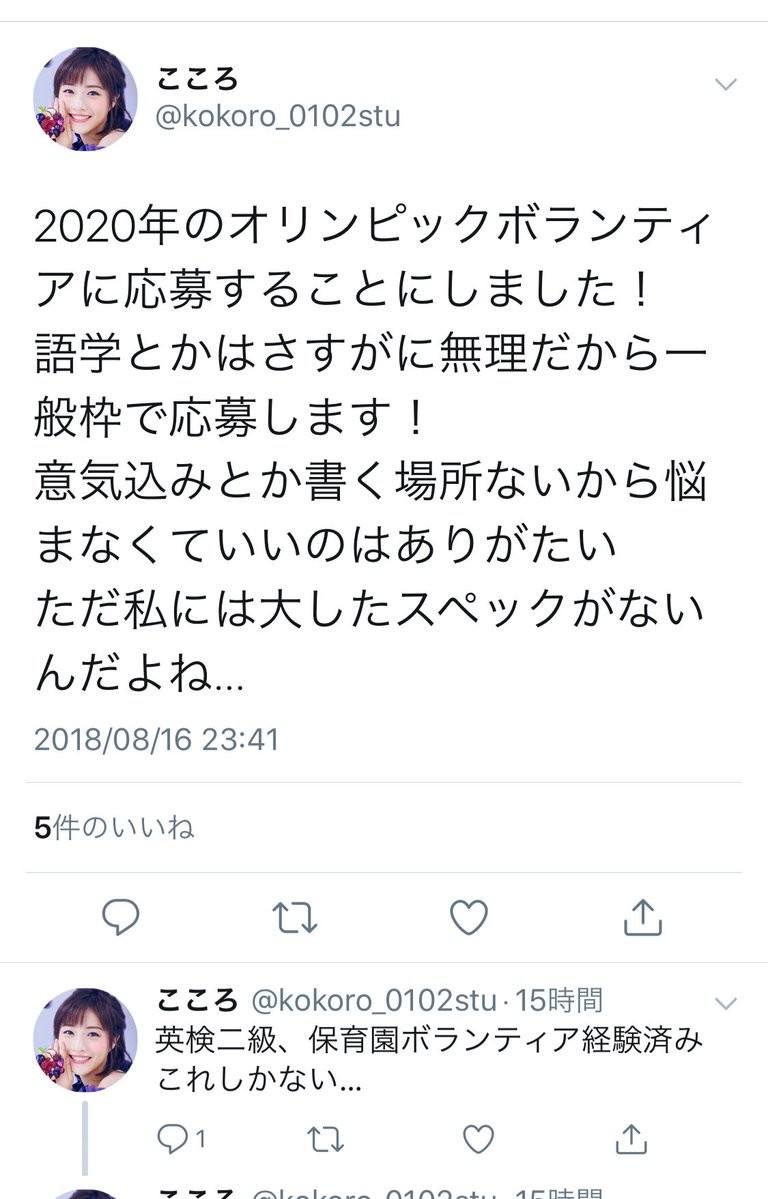Open the 英検二級 reply tweet

click(430, 1060)
